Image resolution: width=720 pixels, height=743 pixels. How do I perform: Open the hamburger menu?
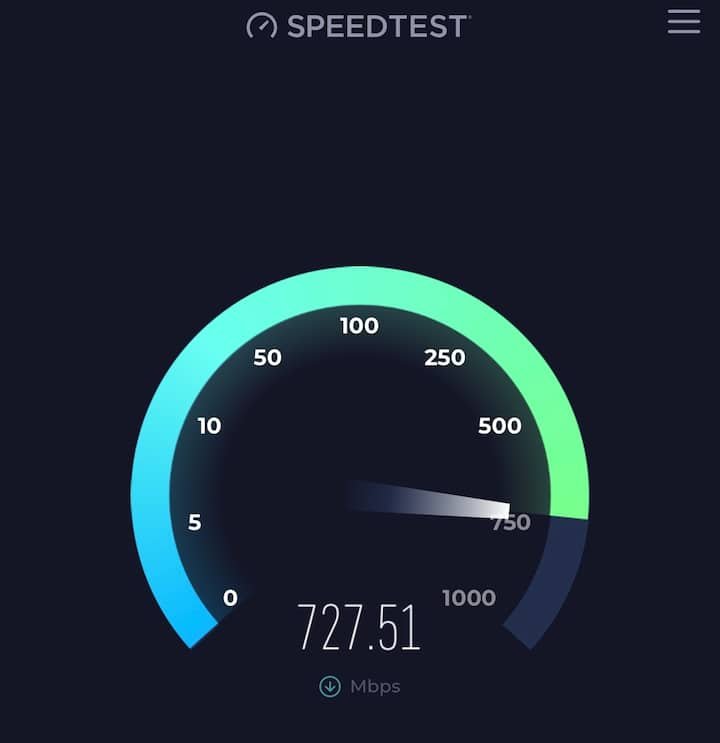(x=684, y=21)
